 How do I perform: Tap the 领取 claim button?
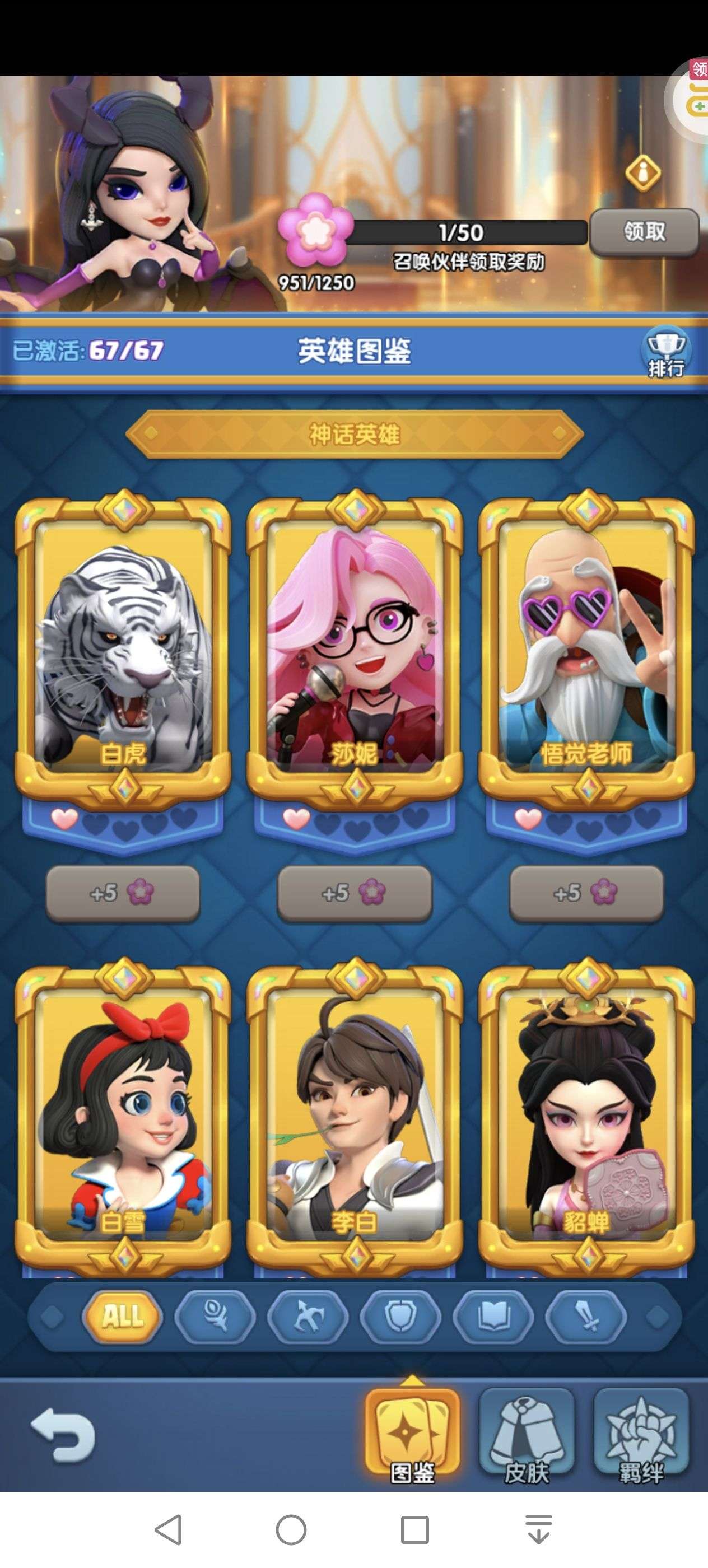tap(644, 232)
